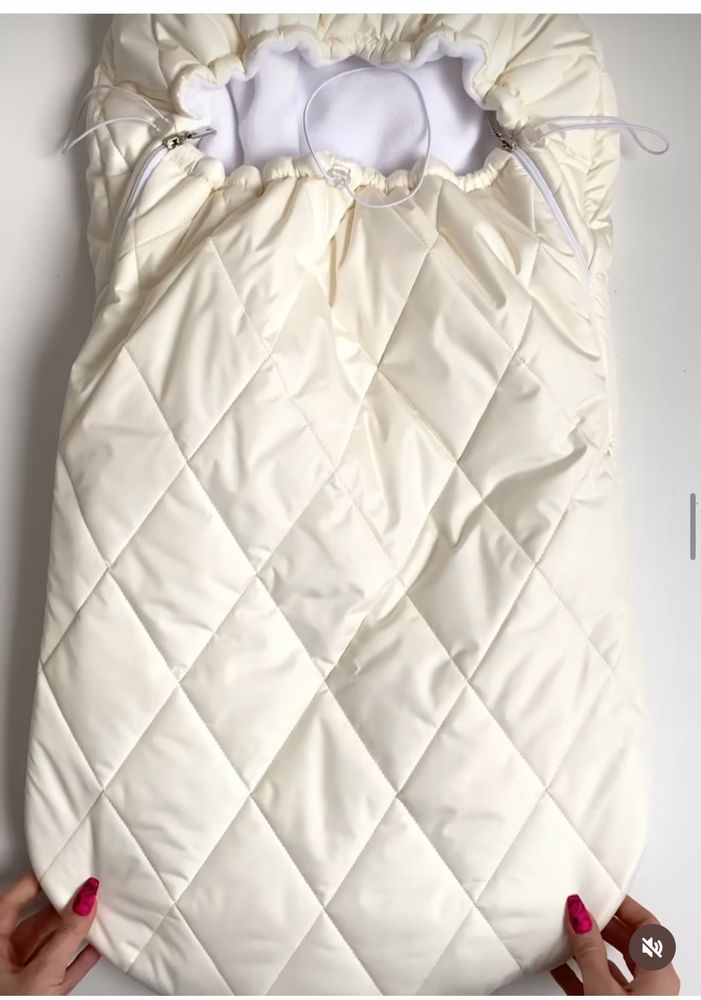Unmute the video sound

click(x=652, y=947)
